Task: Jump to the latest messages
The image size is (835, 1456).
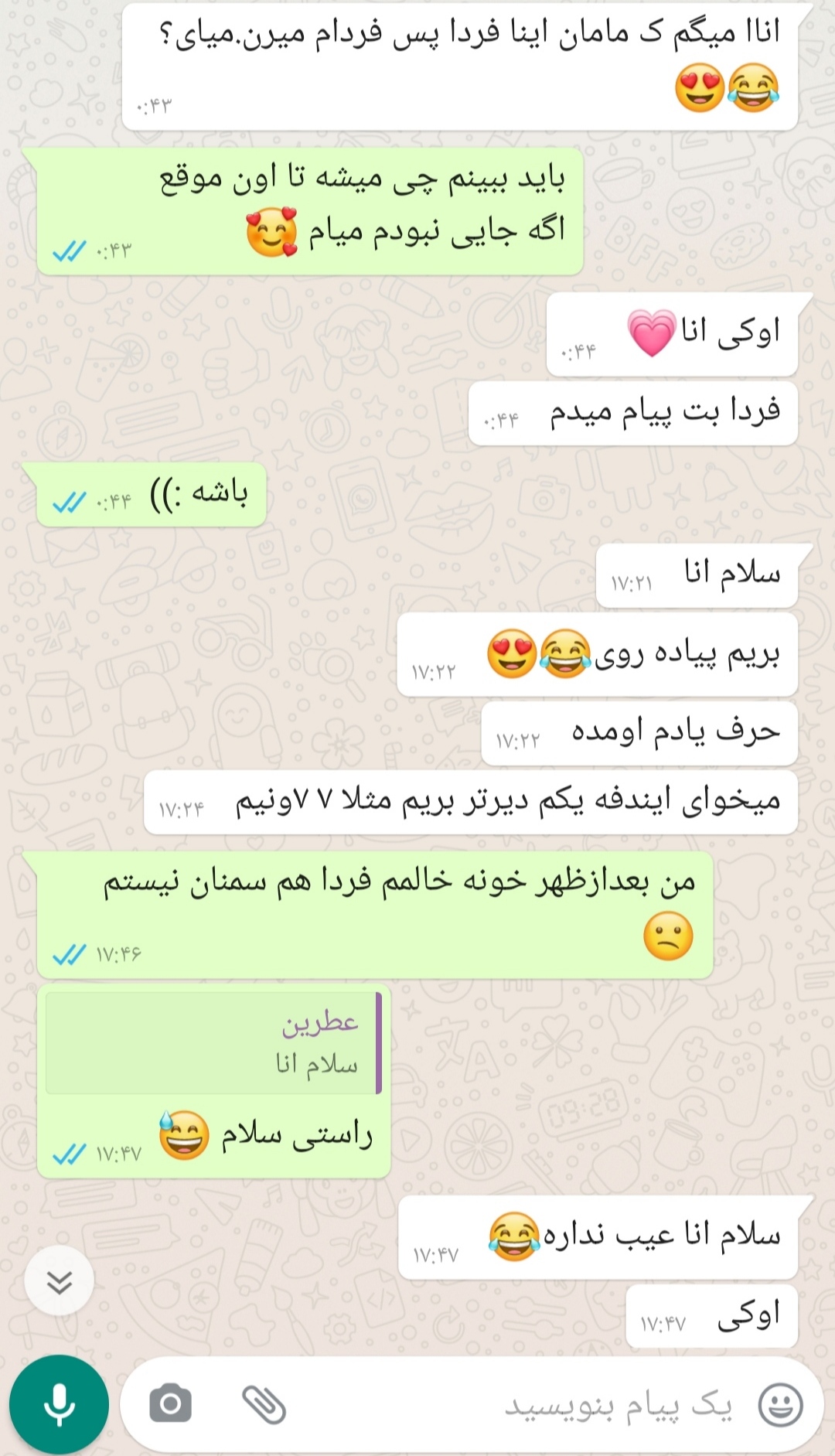Action: [x=59, y=1282]
